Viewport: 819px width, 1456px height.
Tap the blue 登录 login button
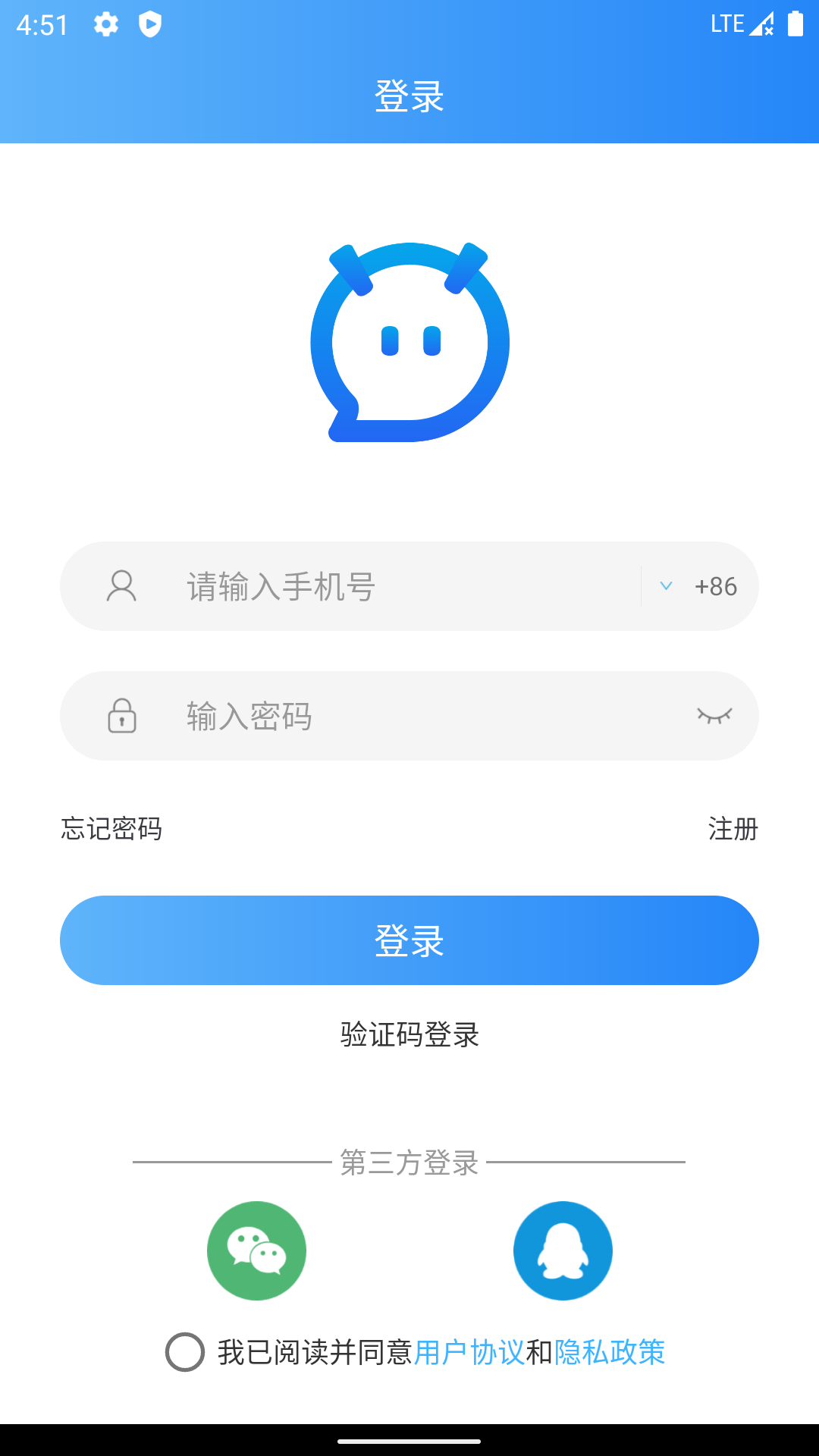tap(409, 940)
